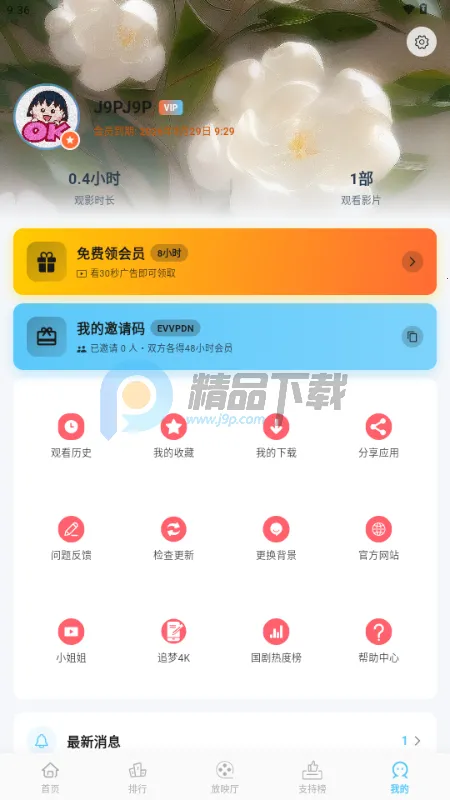This screenshot has height=800, width=450.
Task: Switch to the 首页 home tab
Action: [x=50, y=778]
